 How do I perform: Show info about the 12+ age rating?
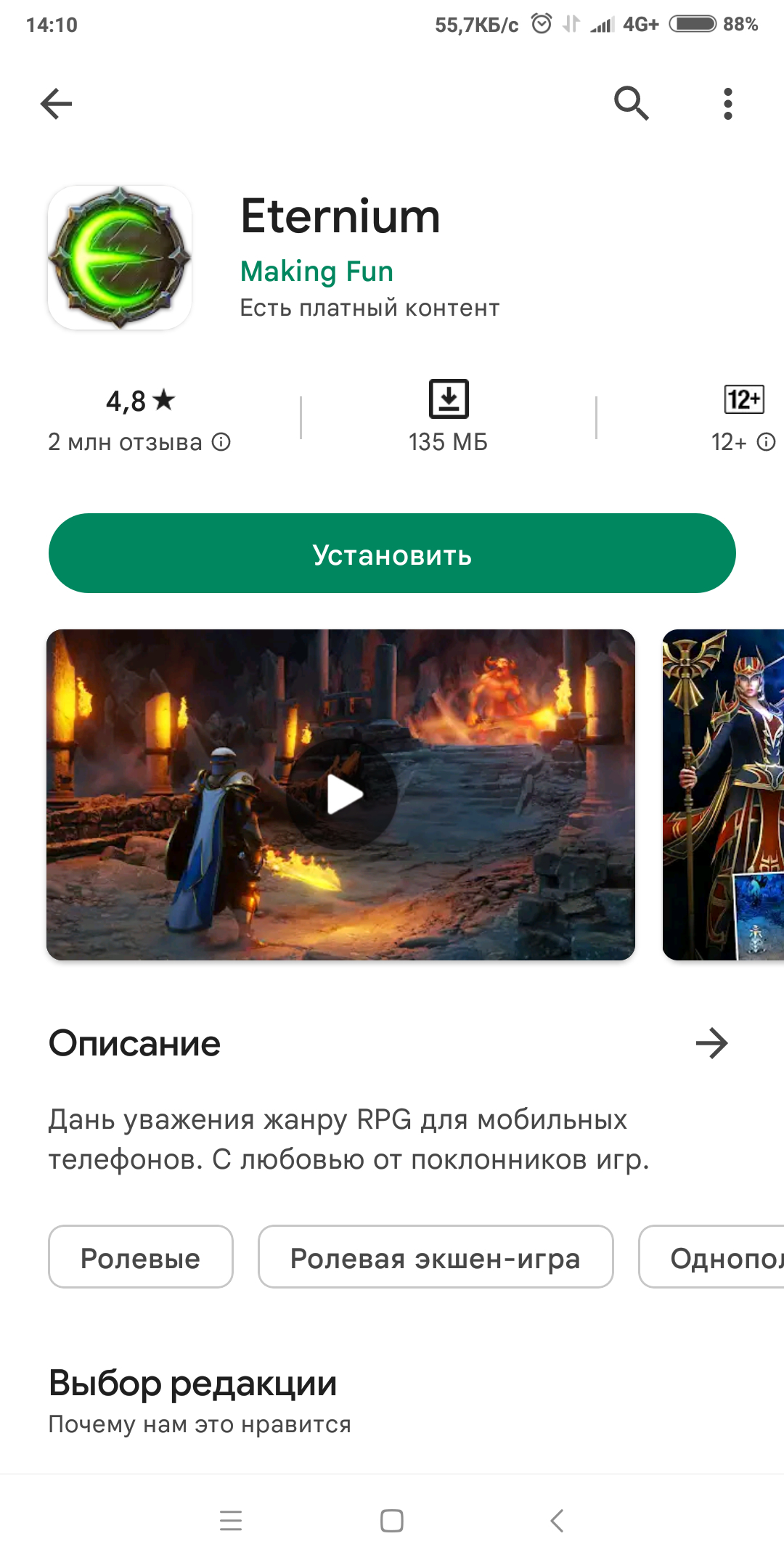766,441
